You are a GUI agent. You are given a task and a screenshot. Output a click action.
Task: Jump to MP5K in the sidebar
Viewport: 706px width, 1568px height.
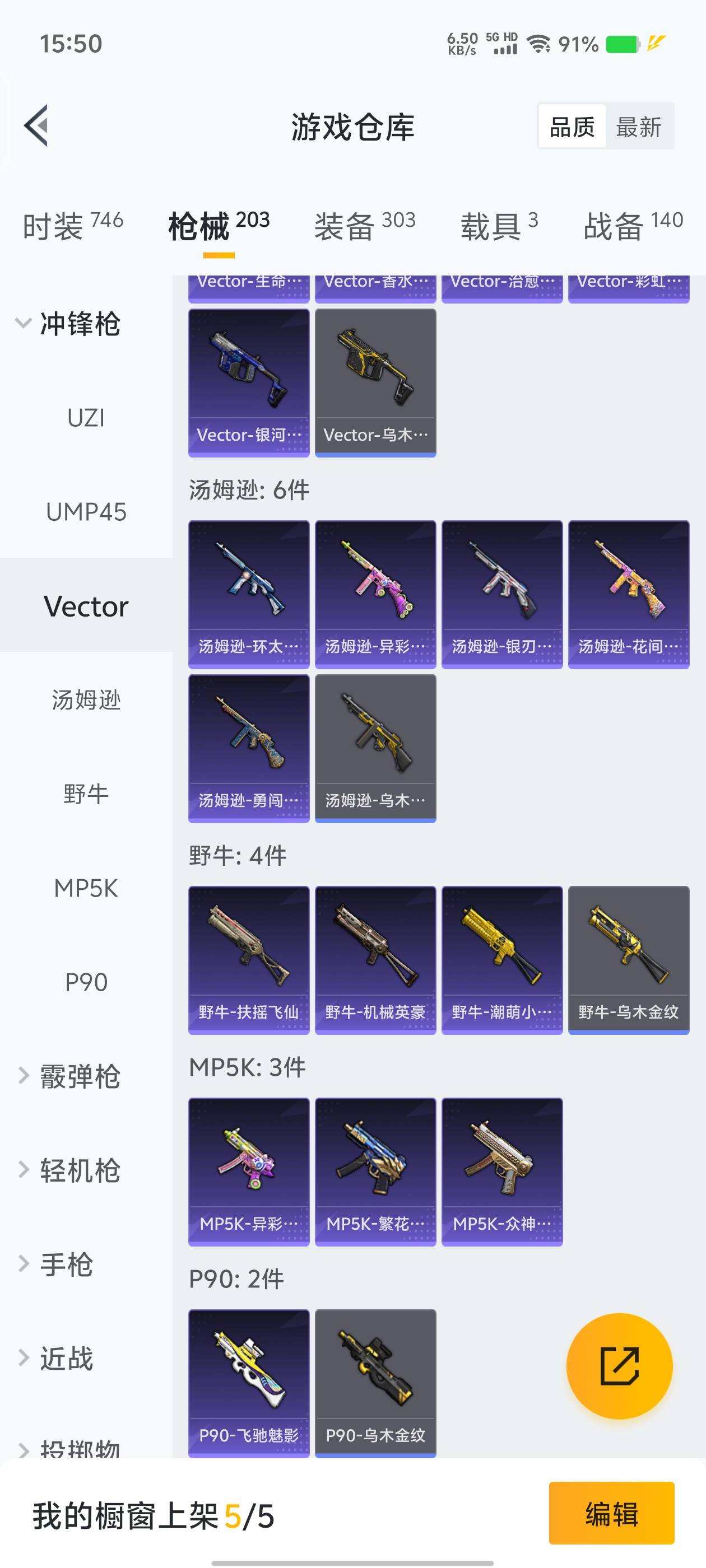pos(86,889)
